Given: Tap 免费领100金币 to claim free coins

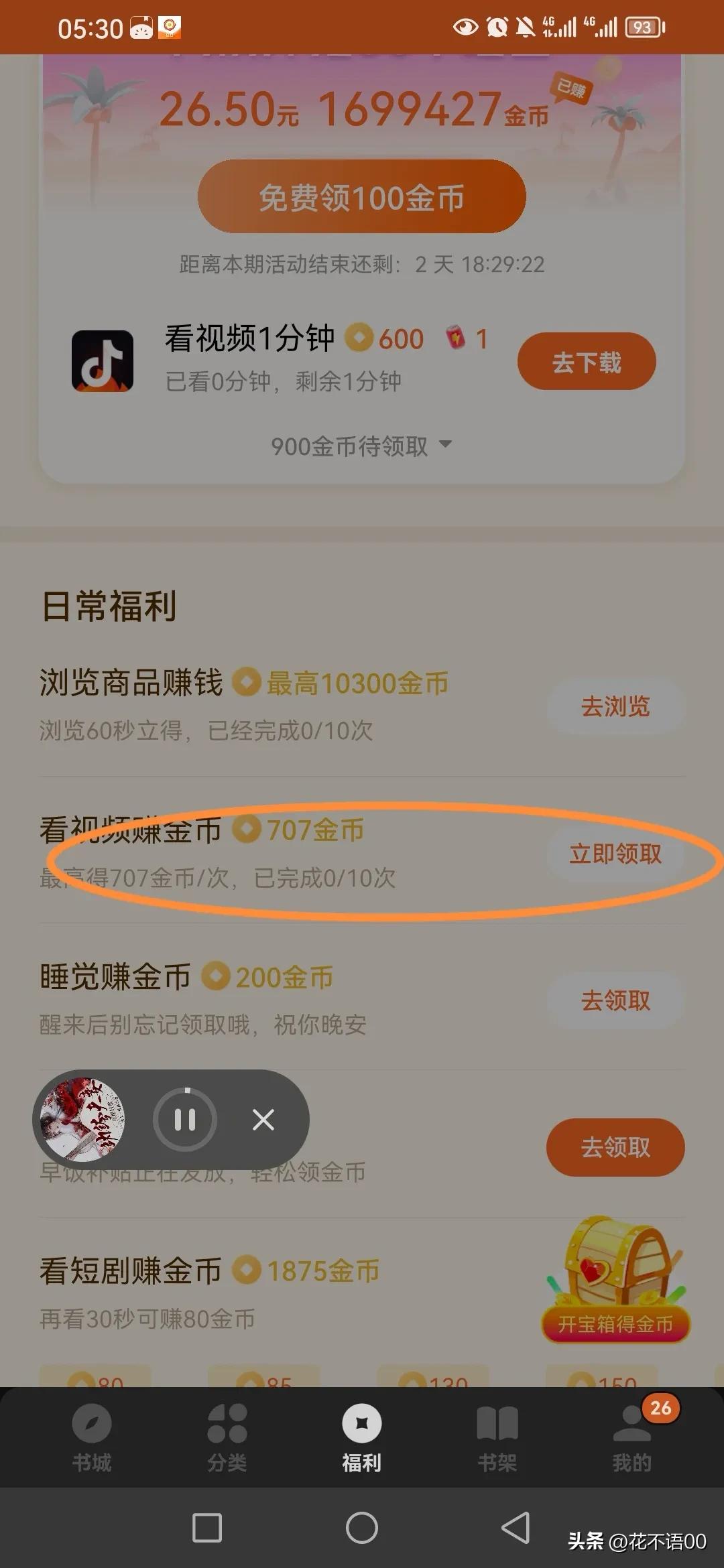Looking at the screenshot, I should [x=361, y=196].
